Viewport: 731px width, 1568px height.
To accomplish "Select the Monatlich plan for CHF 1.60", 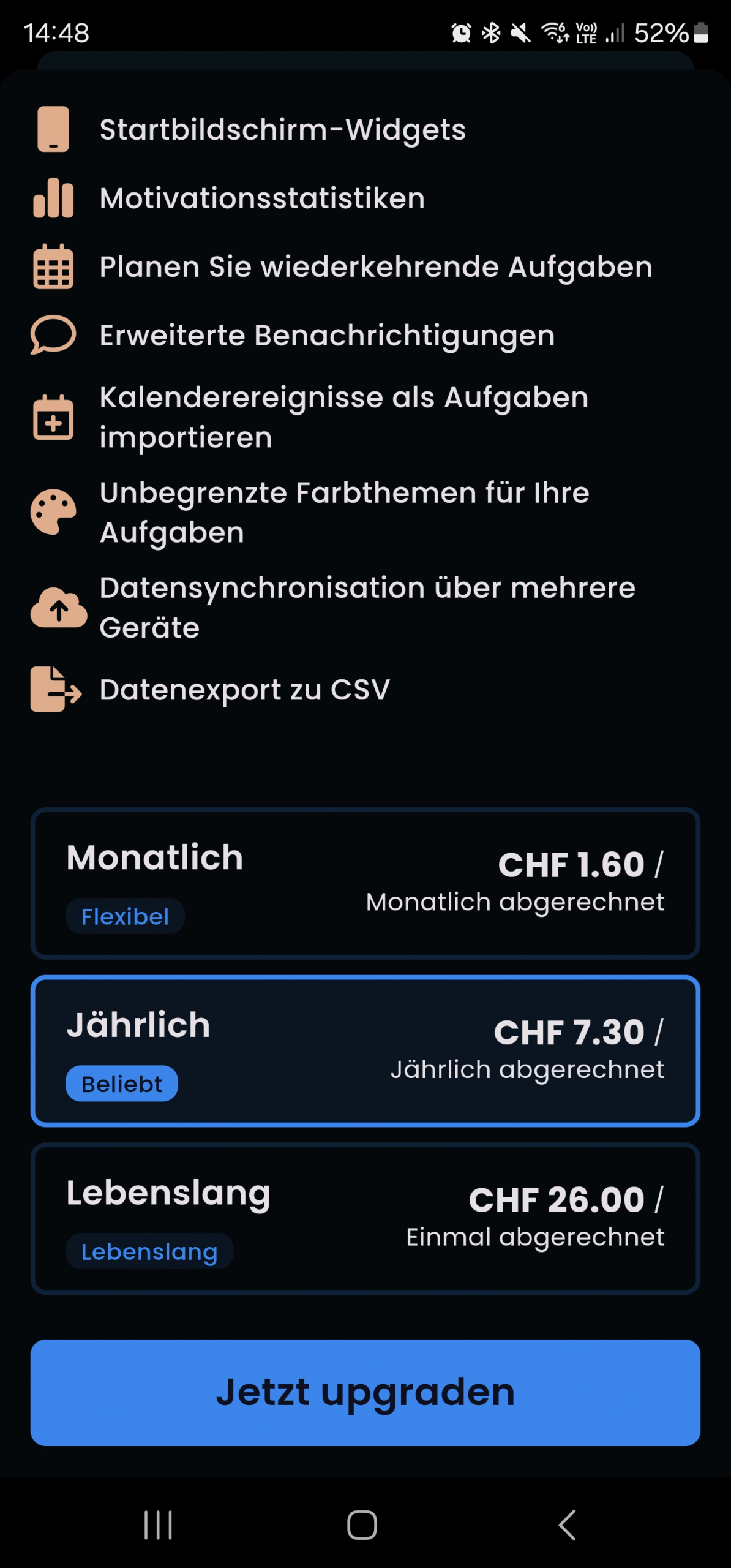I will click(365, 883).
